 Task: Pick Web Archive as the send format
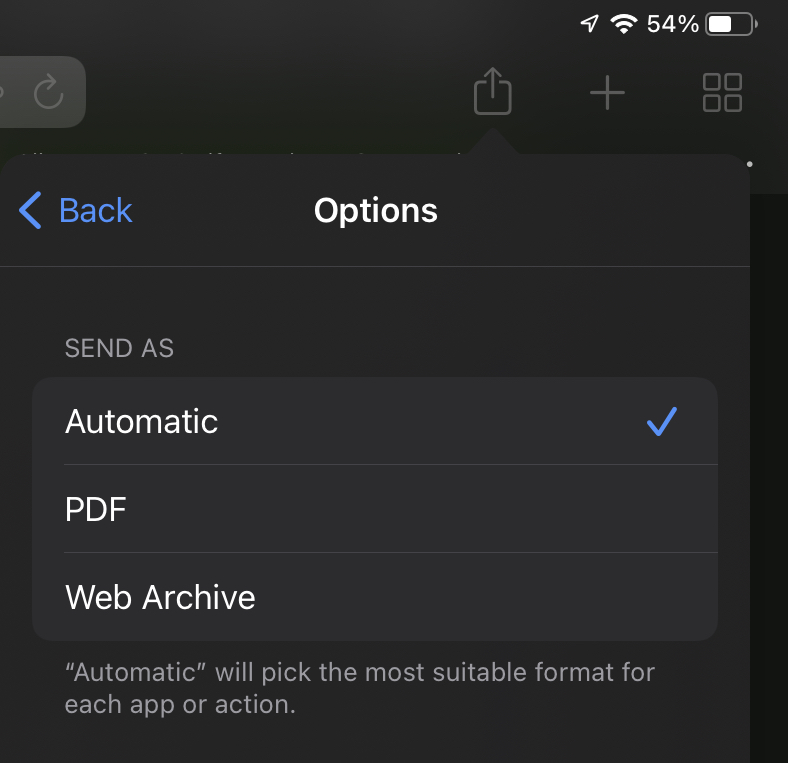point(375,597)
